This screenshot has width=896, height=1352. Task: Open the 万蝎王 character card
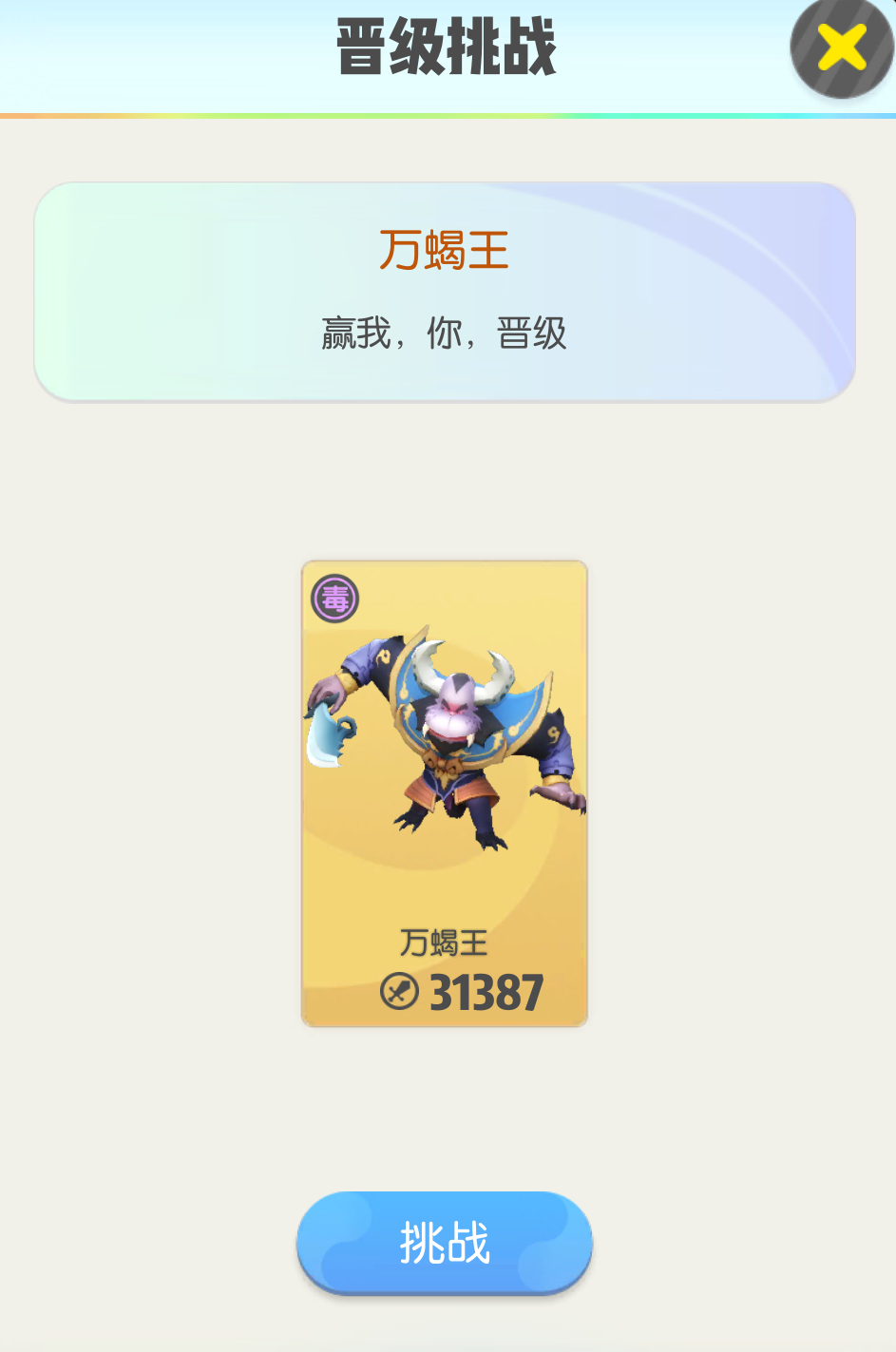[444, 792]
